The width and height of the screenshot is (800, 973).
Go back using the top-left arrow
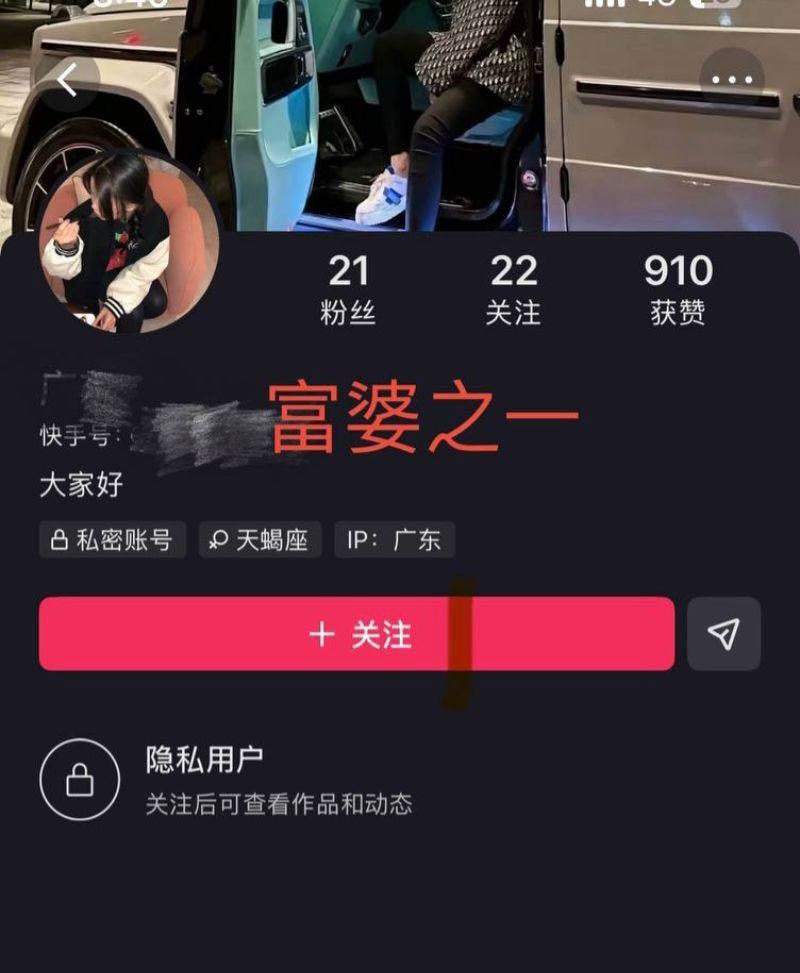click(68, 80)
